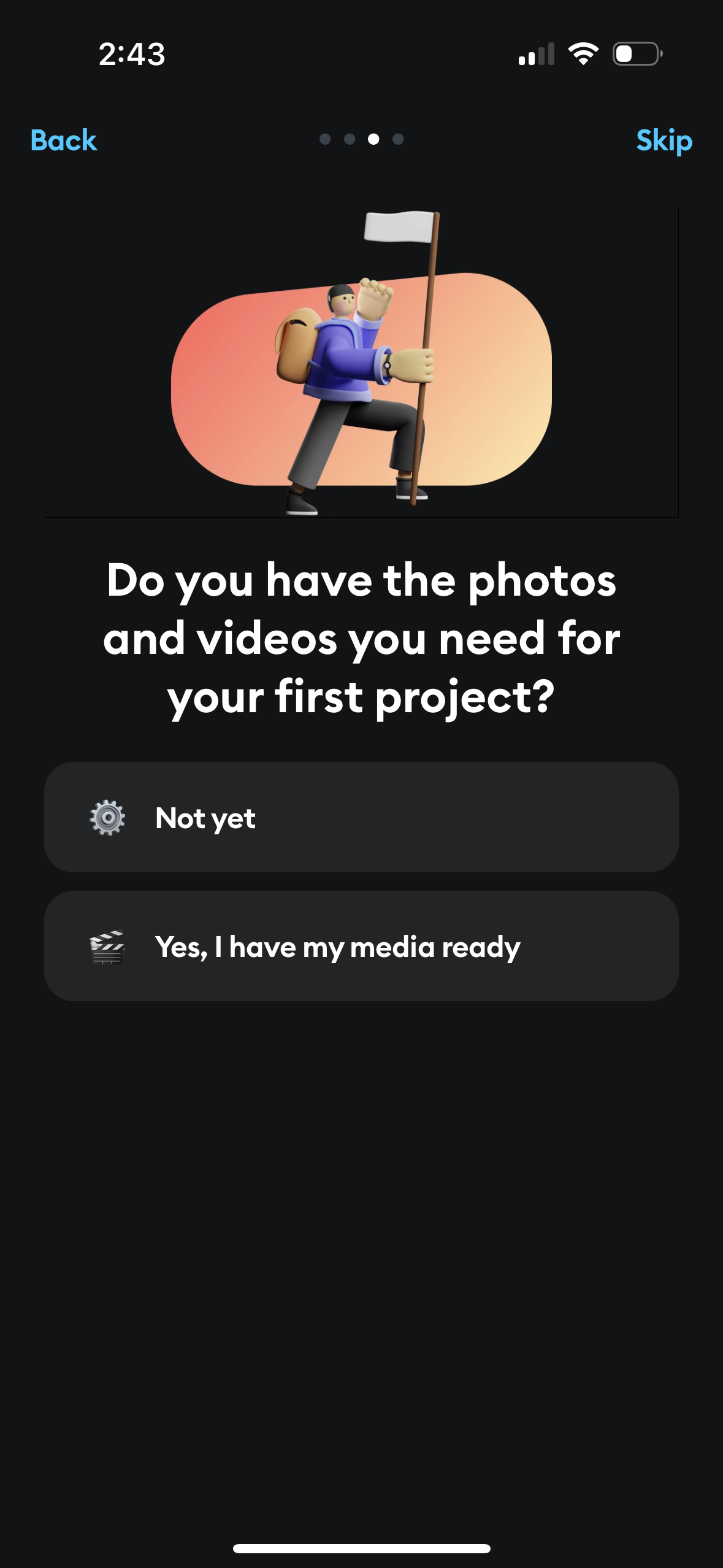Tap the first page indicator dot
This screenshot has width=723, height=1568.
(x=324, y=140)
